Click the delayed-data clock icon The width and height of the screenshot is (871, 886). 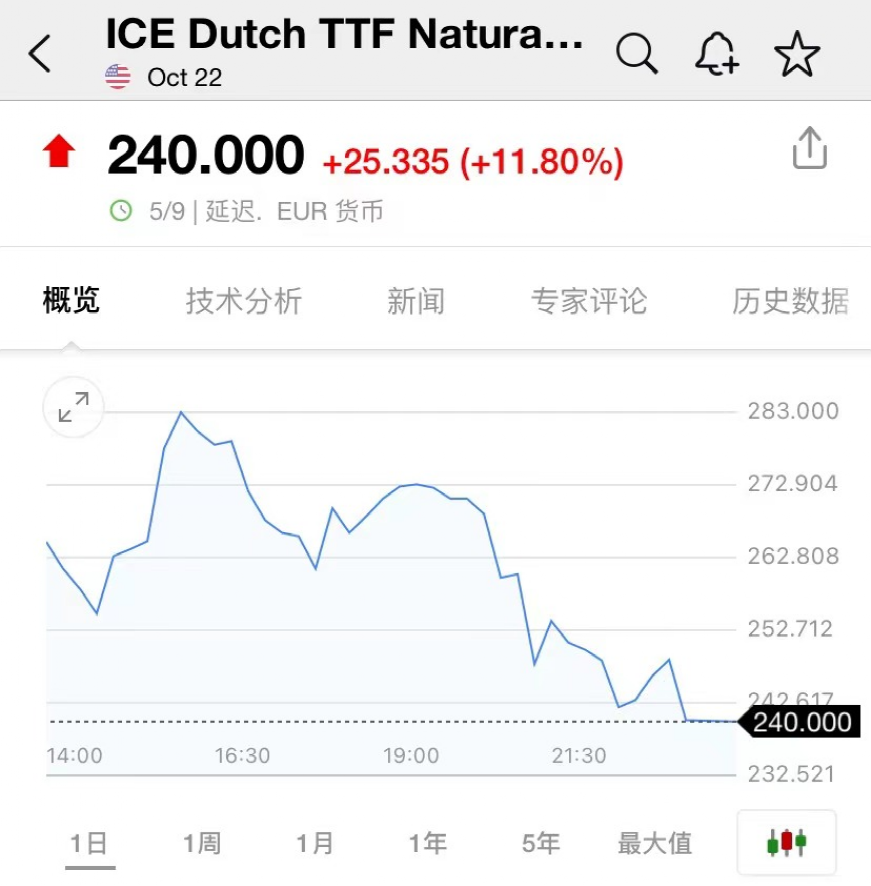pyautogui.click(x=120, y=211)
